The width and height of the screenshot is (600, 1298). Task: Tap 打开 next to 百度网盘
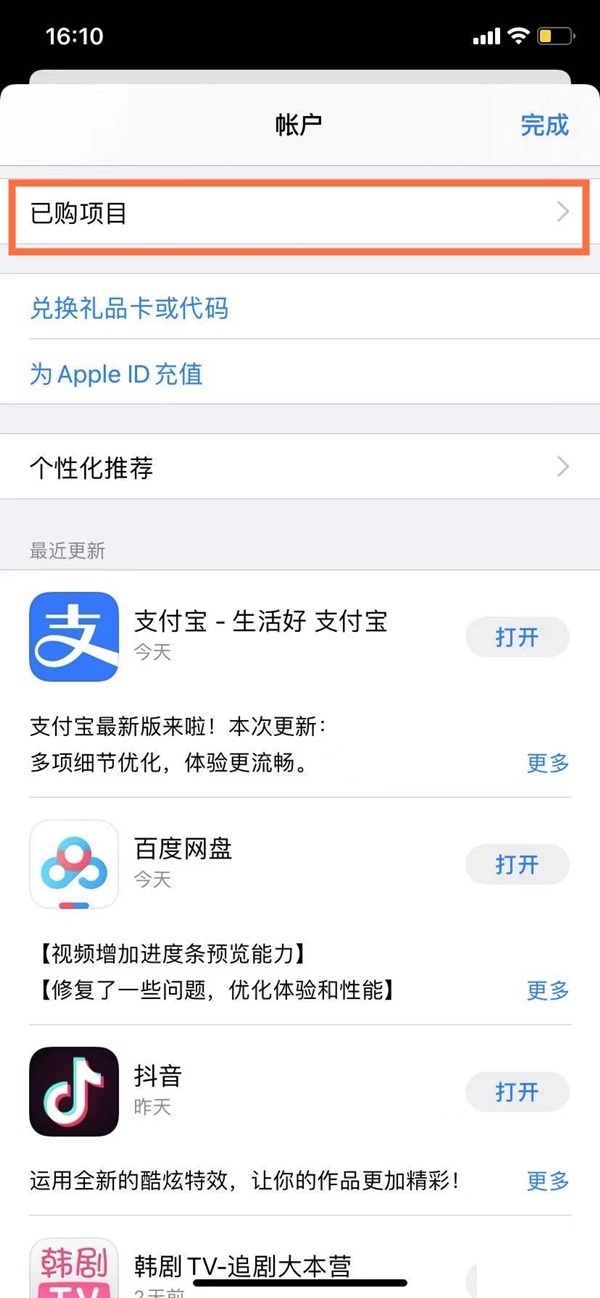(517, 864)
